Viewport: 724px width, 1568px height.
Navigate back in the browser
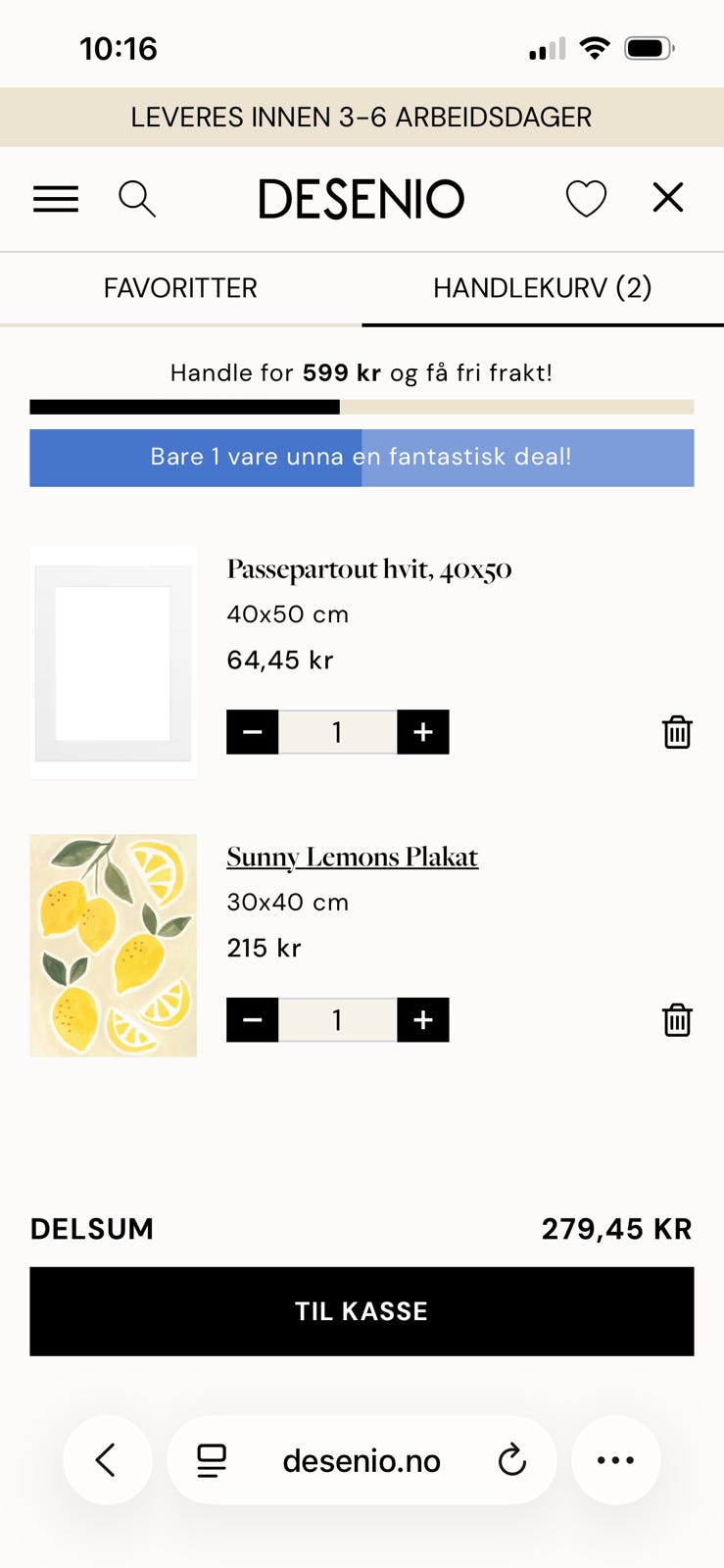(108, 1460)
